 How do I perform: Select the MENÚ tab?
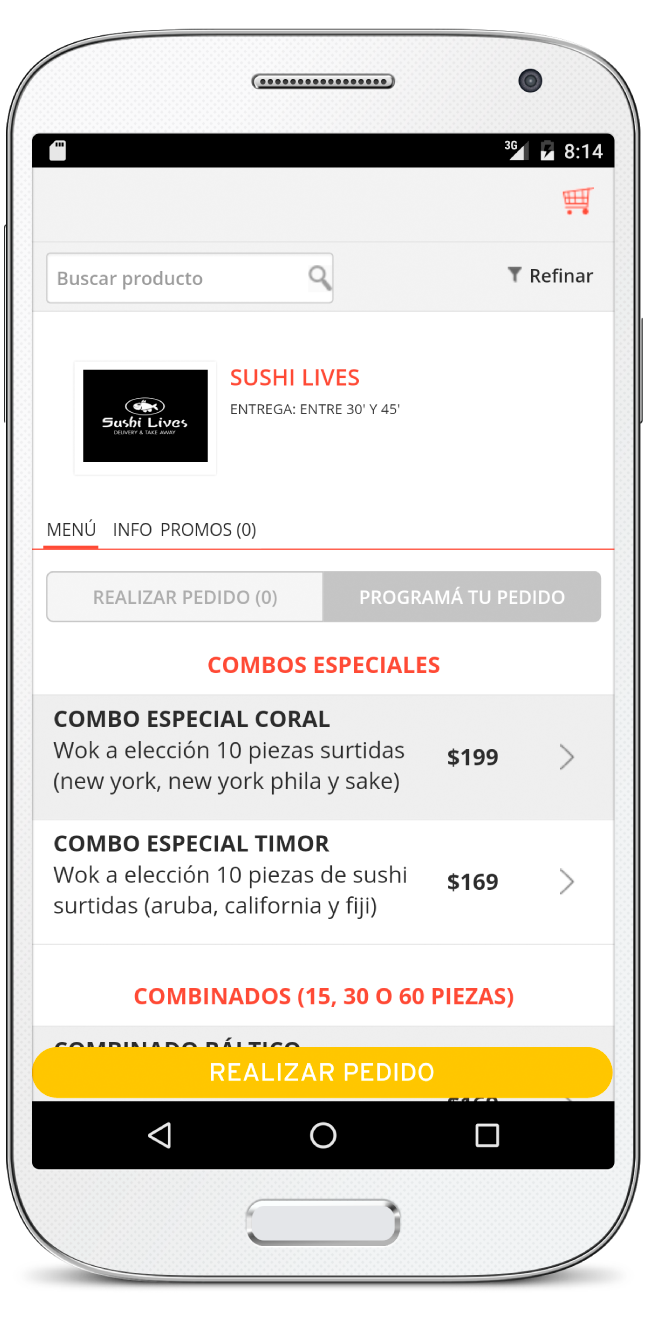tap(71, 530)
